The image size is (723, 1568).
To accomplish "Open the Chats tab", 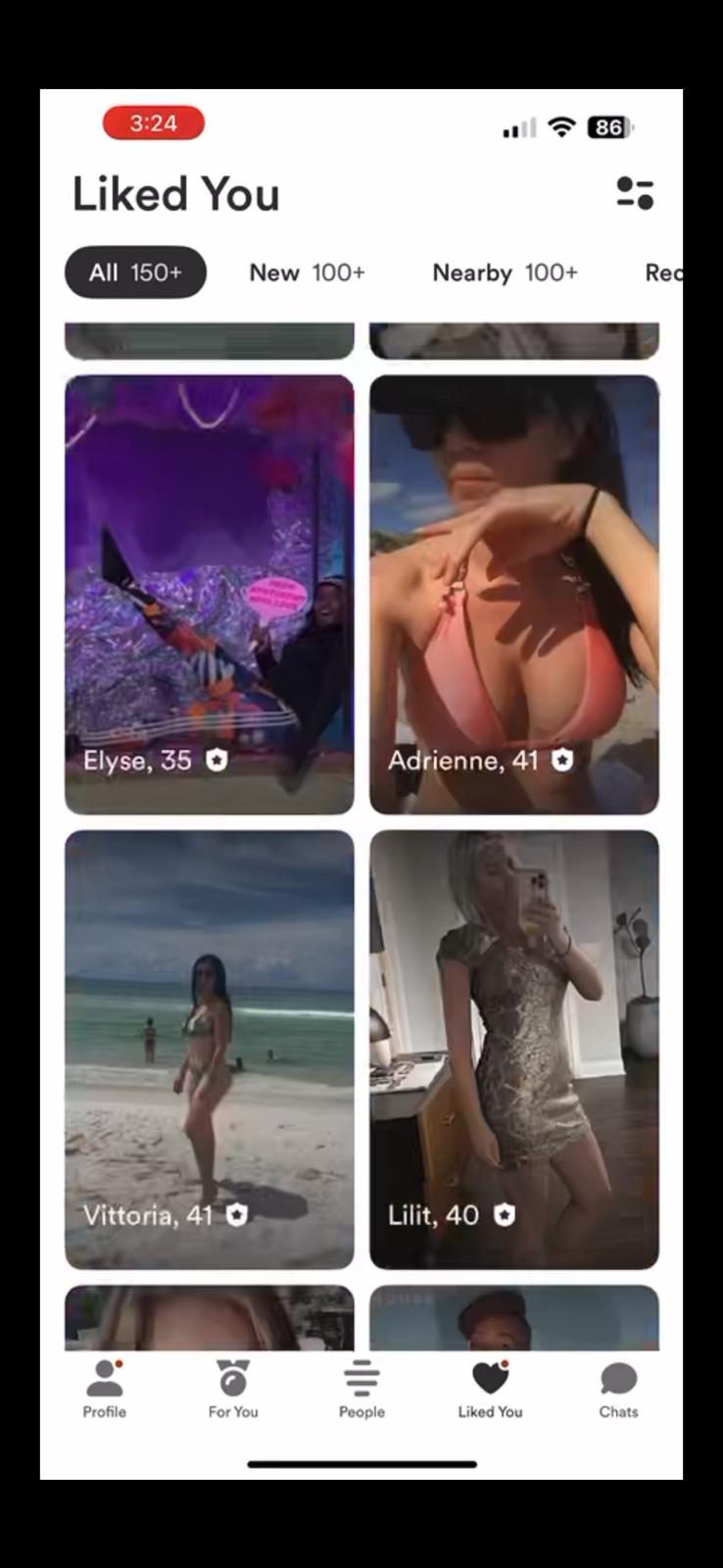I will [618, 1389].
